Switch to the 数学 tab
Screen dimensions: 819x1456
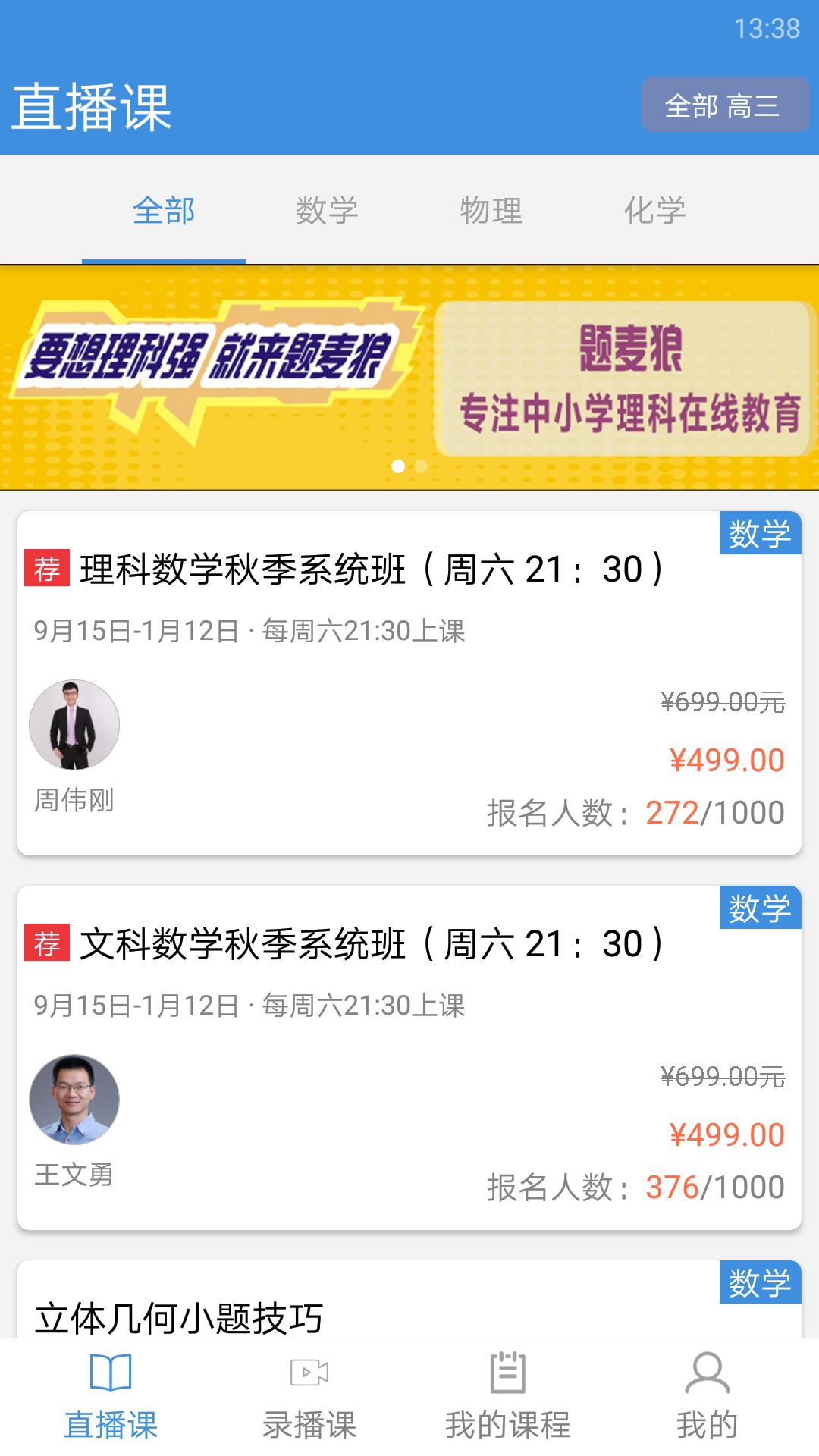(x=328, y=212)
